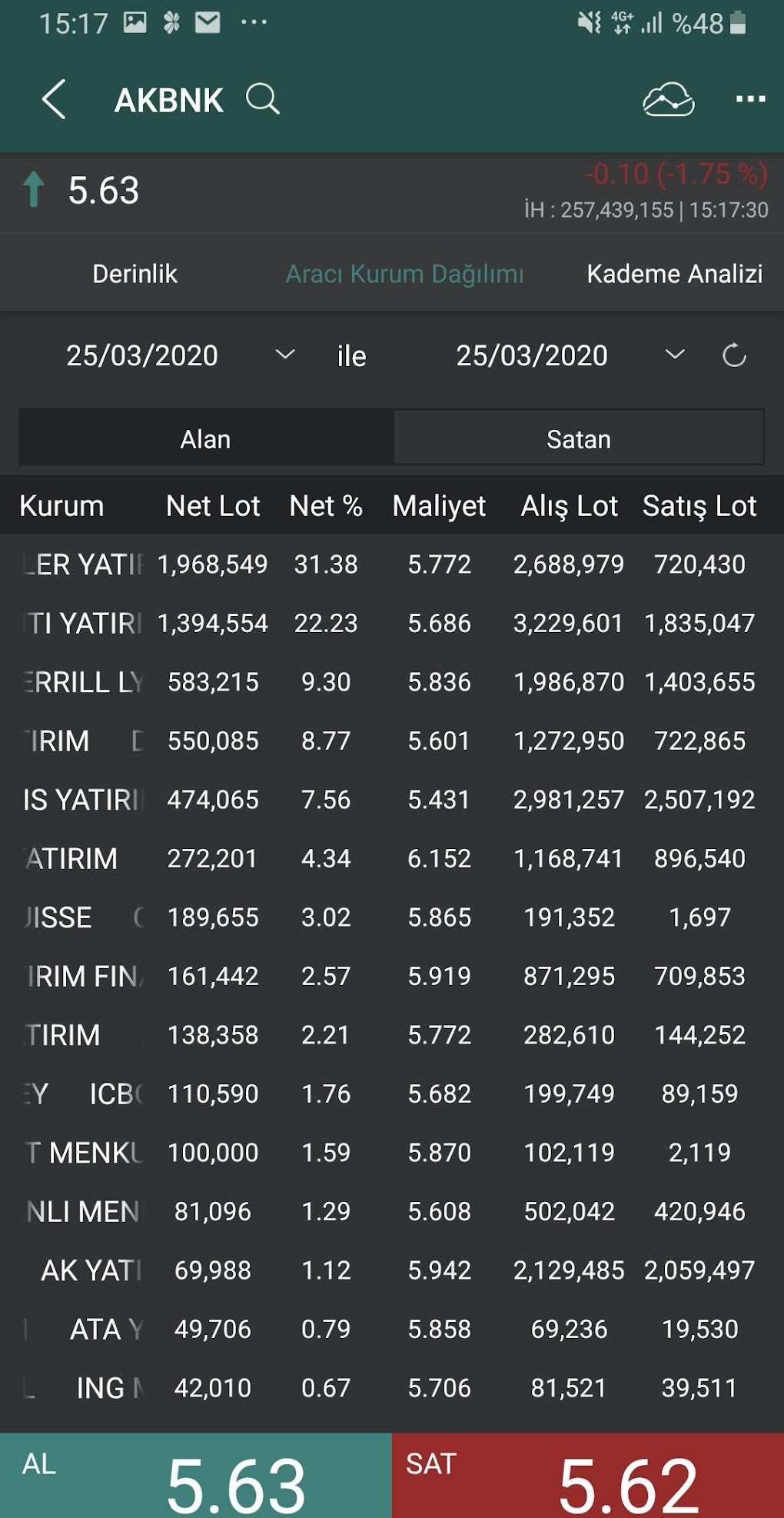
Task: Switch to the Satan sellers list
Action: (579, 438)
